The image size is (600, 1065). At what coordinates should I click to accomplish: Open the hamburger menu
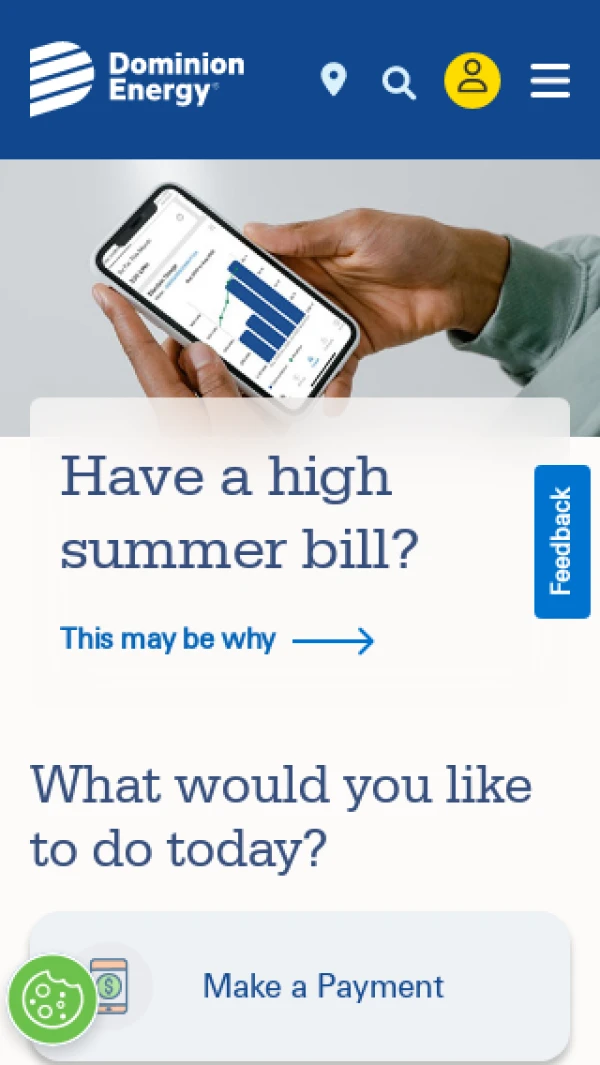[550, 81]
